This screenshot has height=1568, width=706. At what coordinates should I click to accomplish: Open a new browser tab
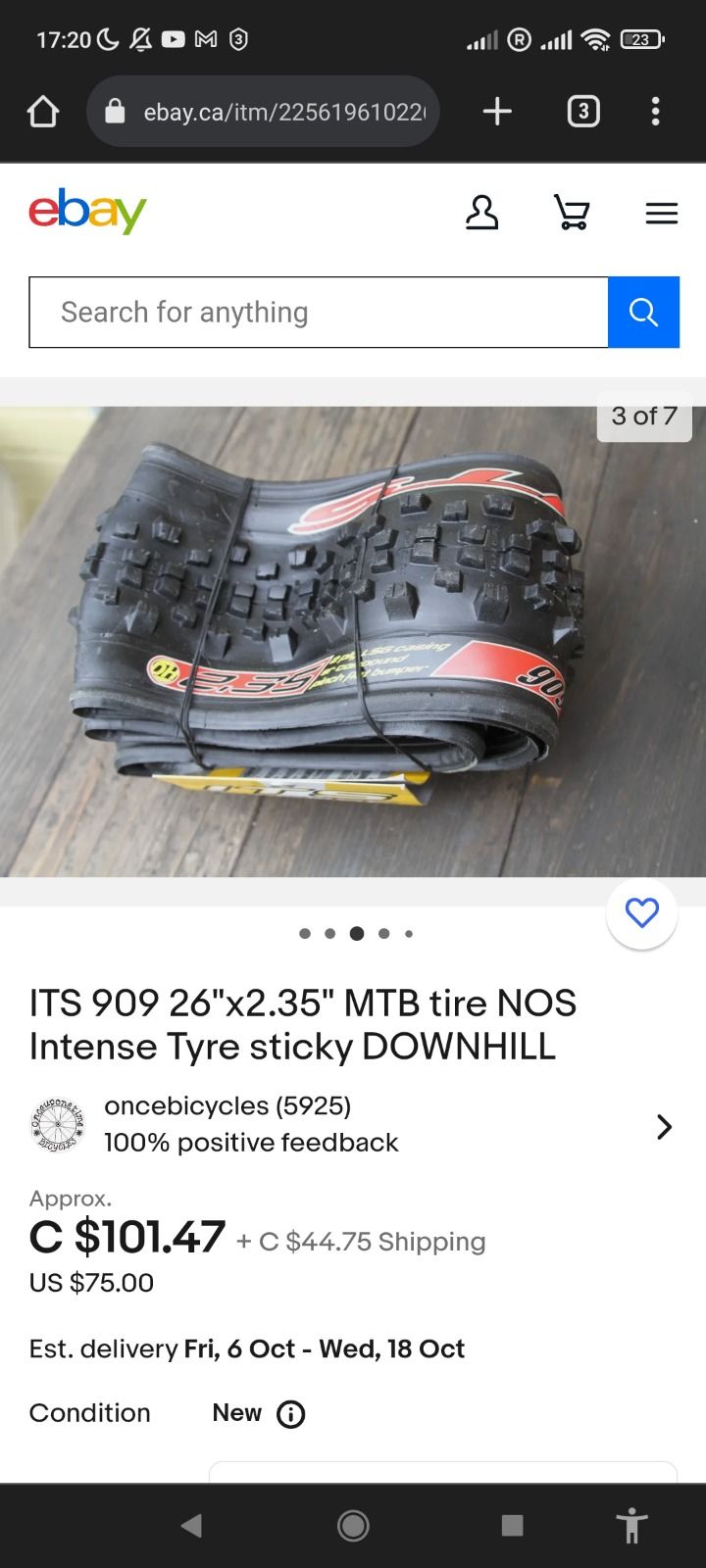497,112
